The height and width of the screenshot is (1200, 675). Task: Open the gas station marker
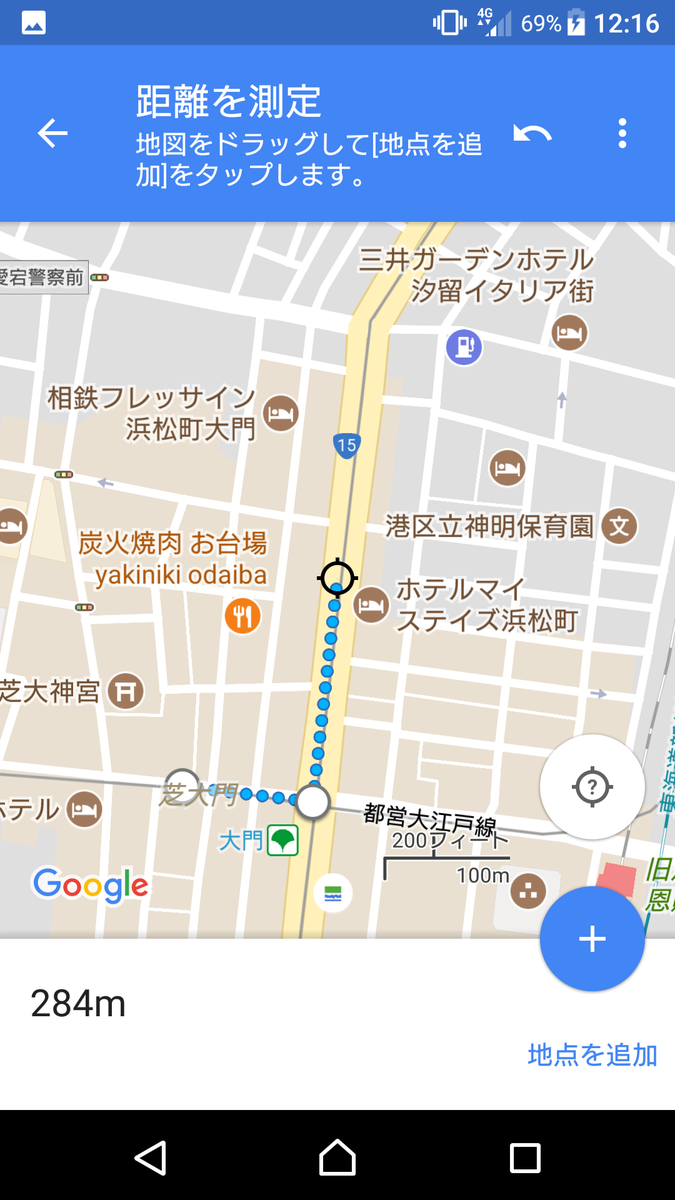[464, 347]
